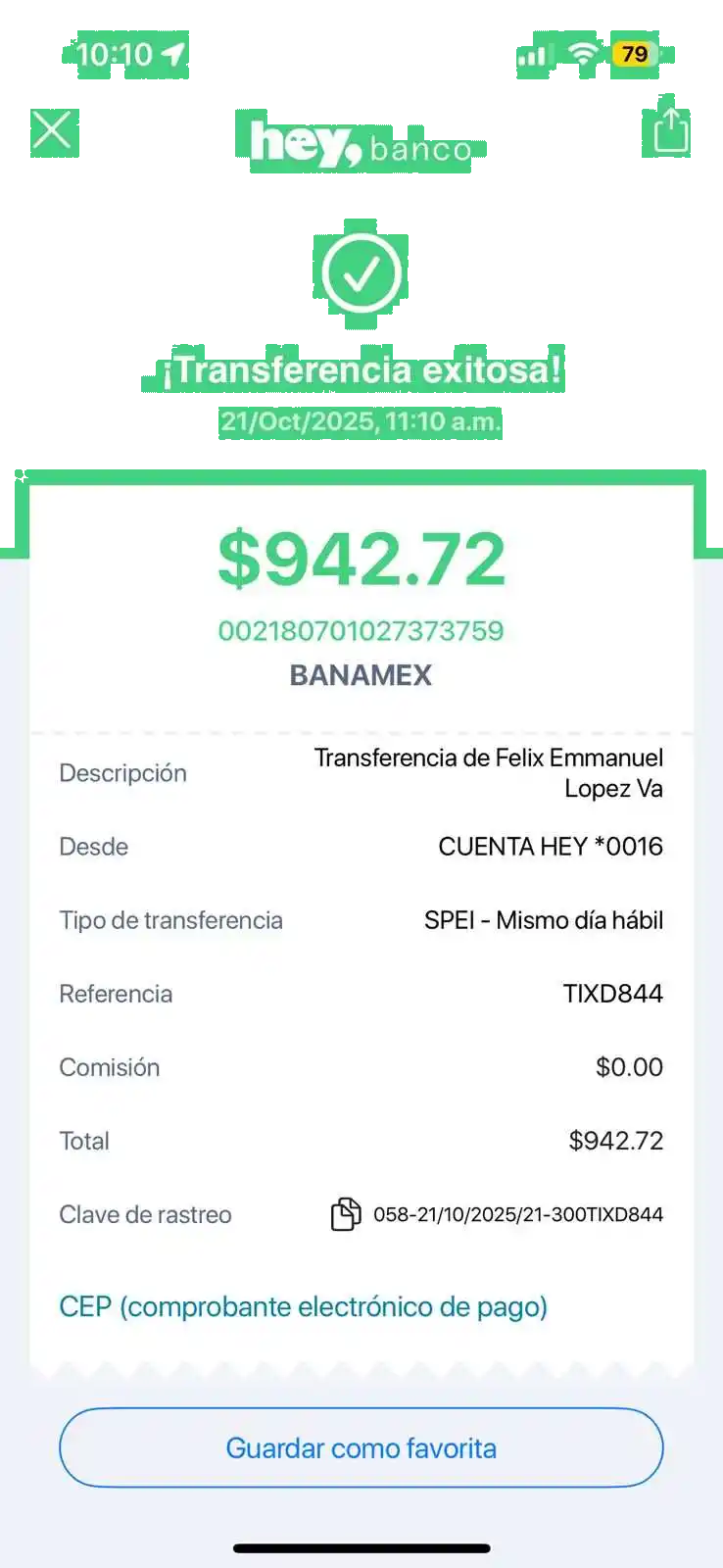Tap Guardar como favorita
723x1568 pixels.
tap(361, 1447)
